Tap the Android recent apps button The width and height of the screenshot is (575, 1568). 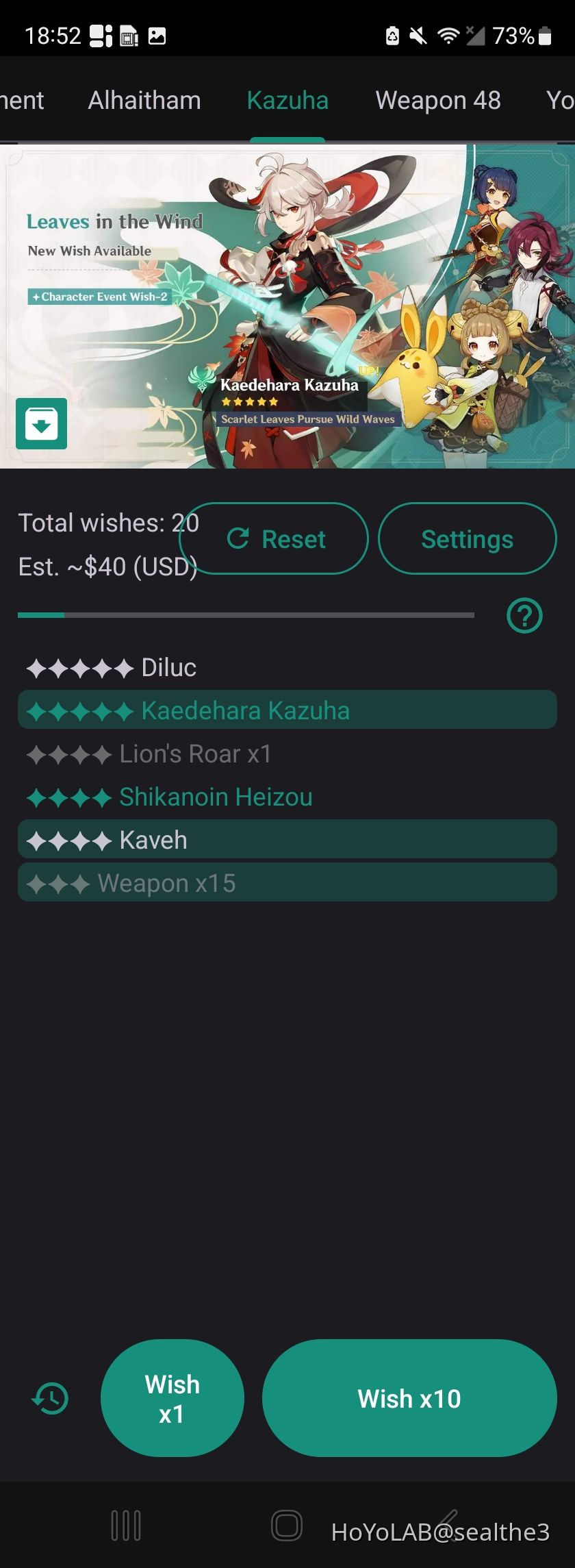pyautogui.click(x=126, y=1525)
